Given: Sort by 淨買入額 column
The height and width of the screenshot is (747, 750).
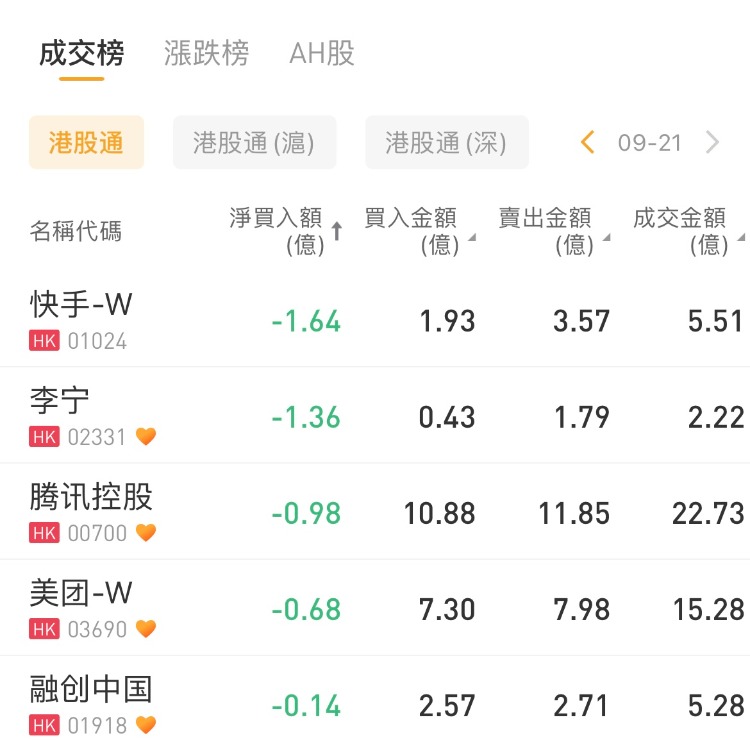Looking at the screenshot, I should (285, 231).
